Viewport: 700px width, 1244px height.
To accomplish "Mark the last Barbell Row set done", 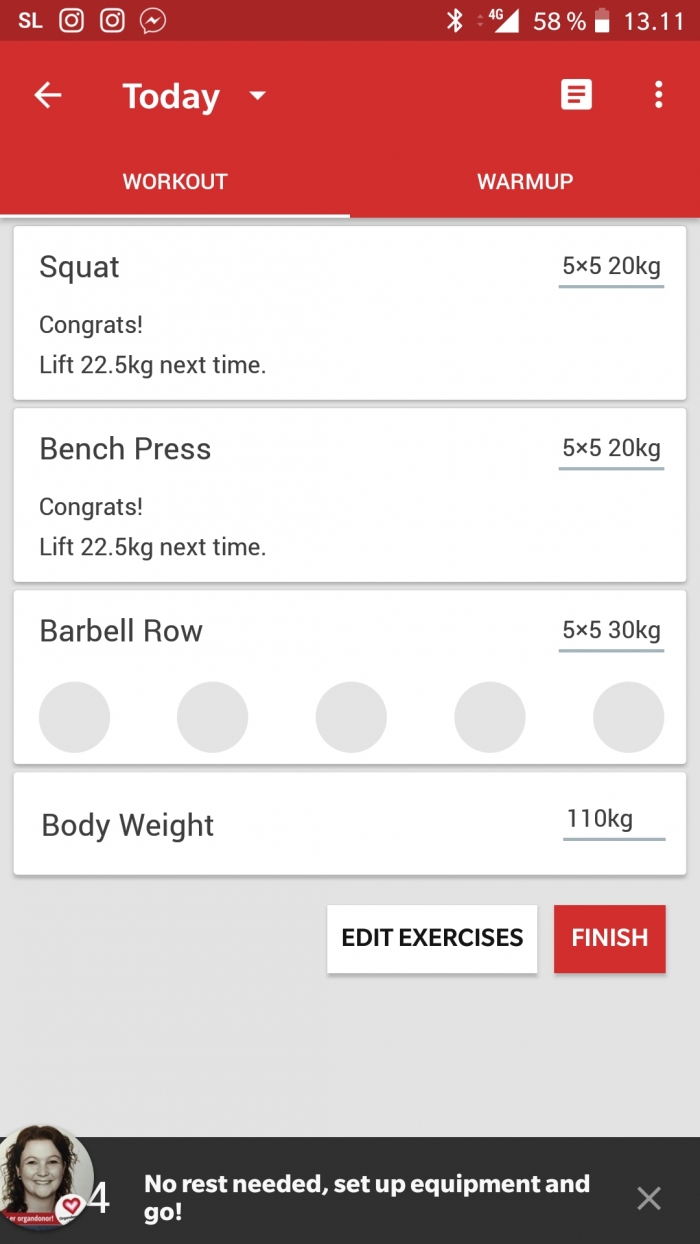I will click(x=628, y=717).
